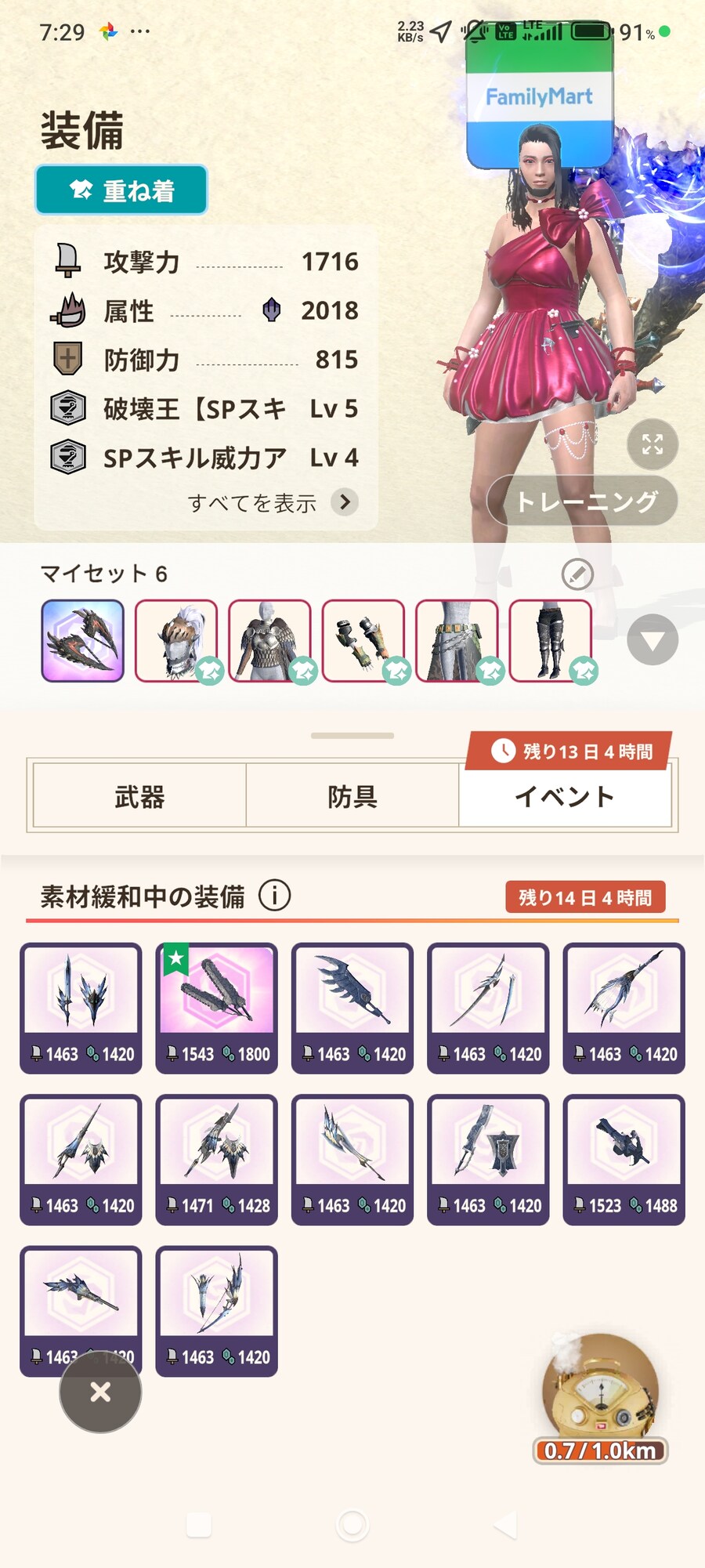This screenshot has height=1568, width=705.
Task: Select the weapon with 1471 attack
Action: (217, 1158)
